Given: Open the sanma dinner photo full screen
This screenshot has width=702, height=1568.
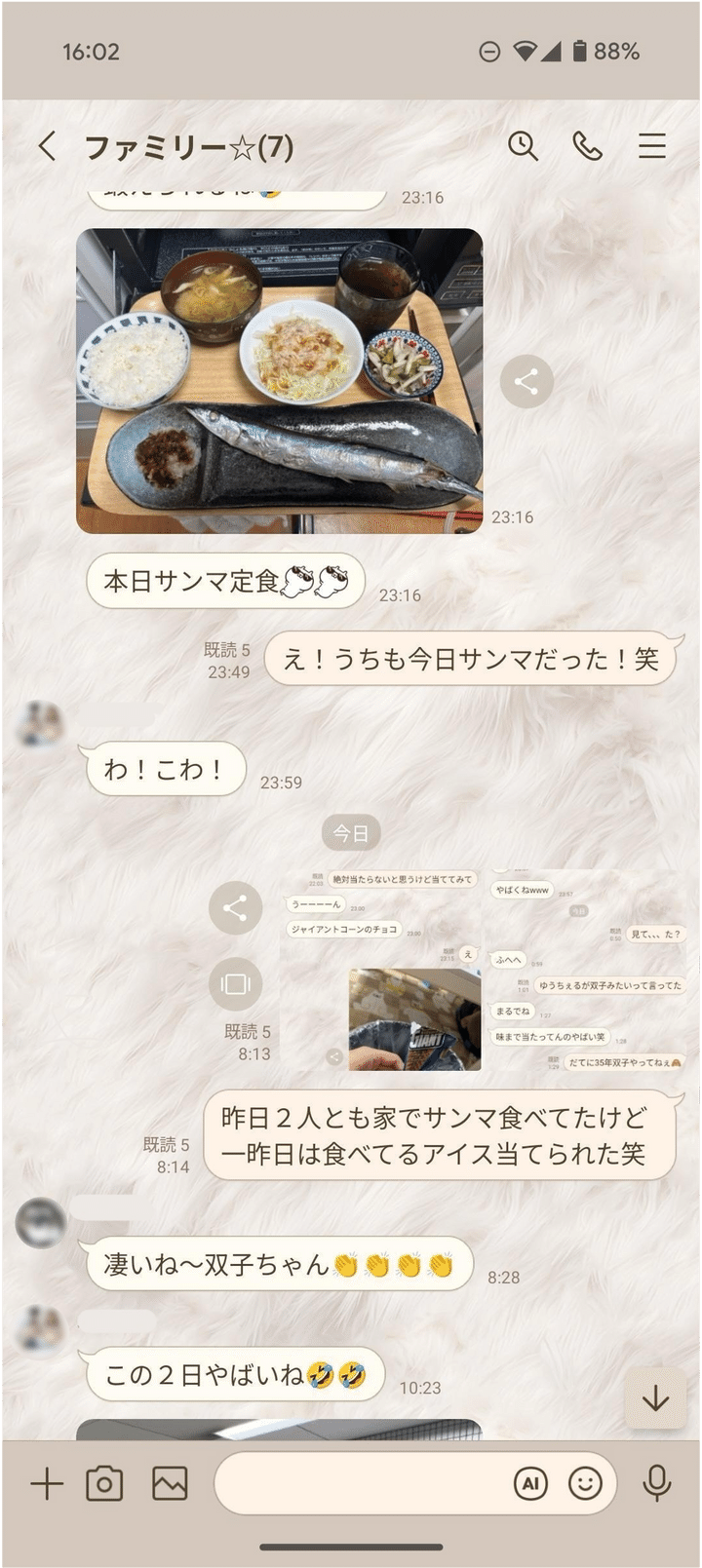Looking at the screenshot, I should [283, 380].
